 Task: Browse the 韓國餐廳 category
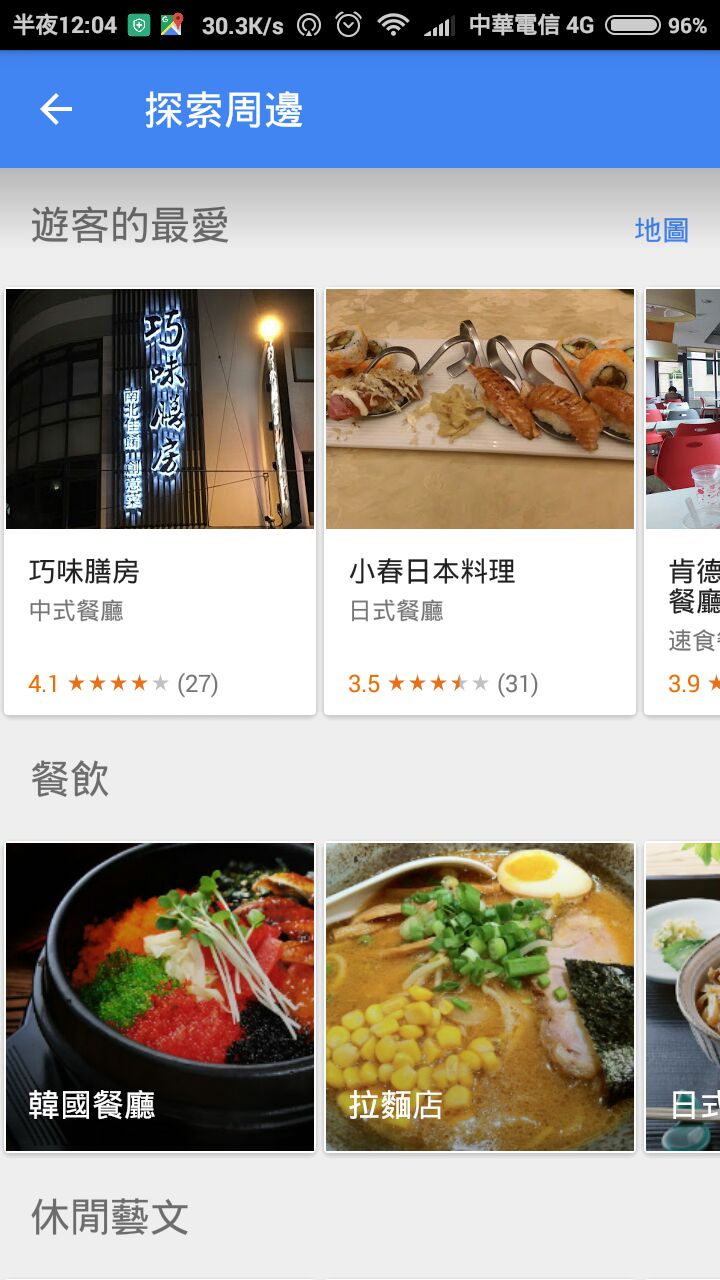coord(160,996)
